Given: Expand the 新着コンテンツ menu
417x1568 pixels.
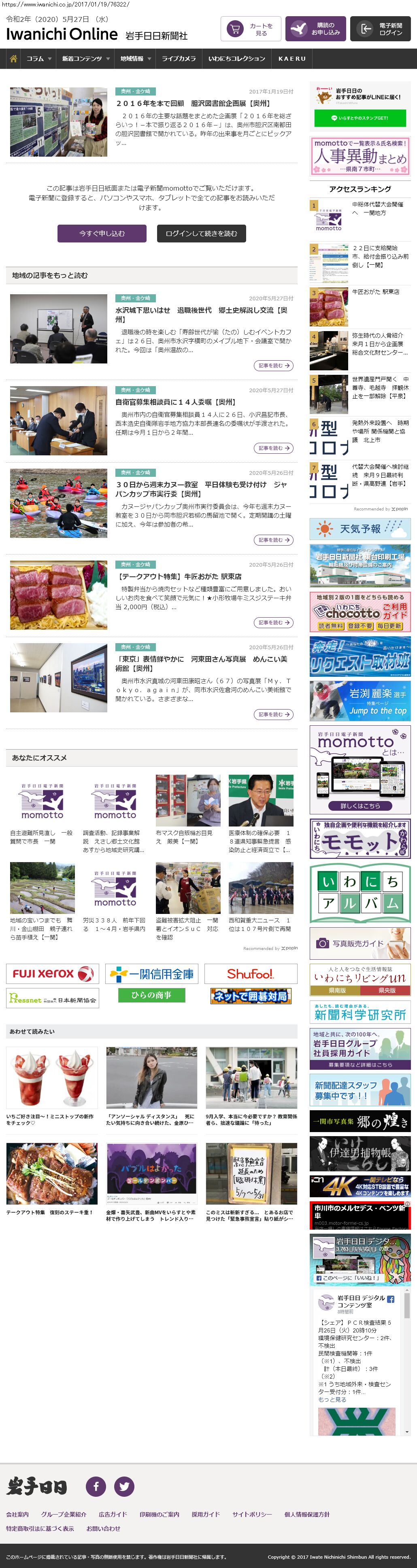Looking at the screenshot, I should click(x=86, y=58).
